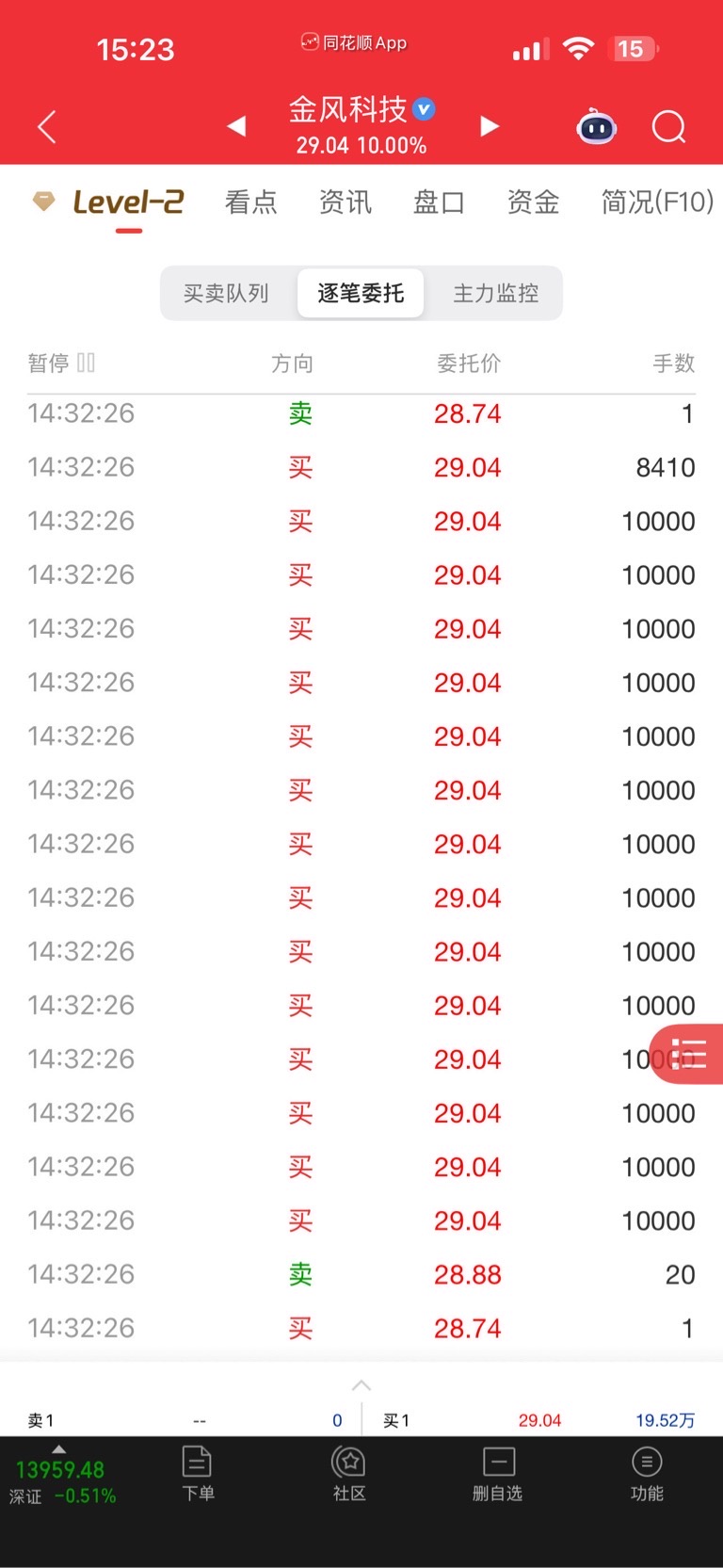Open the 资金 tab
Viewport: 723px width, 1568px height.
point(533,202)
